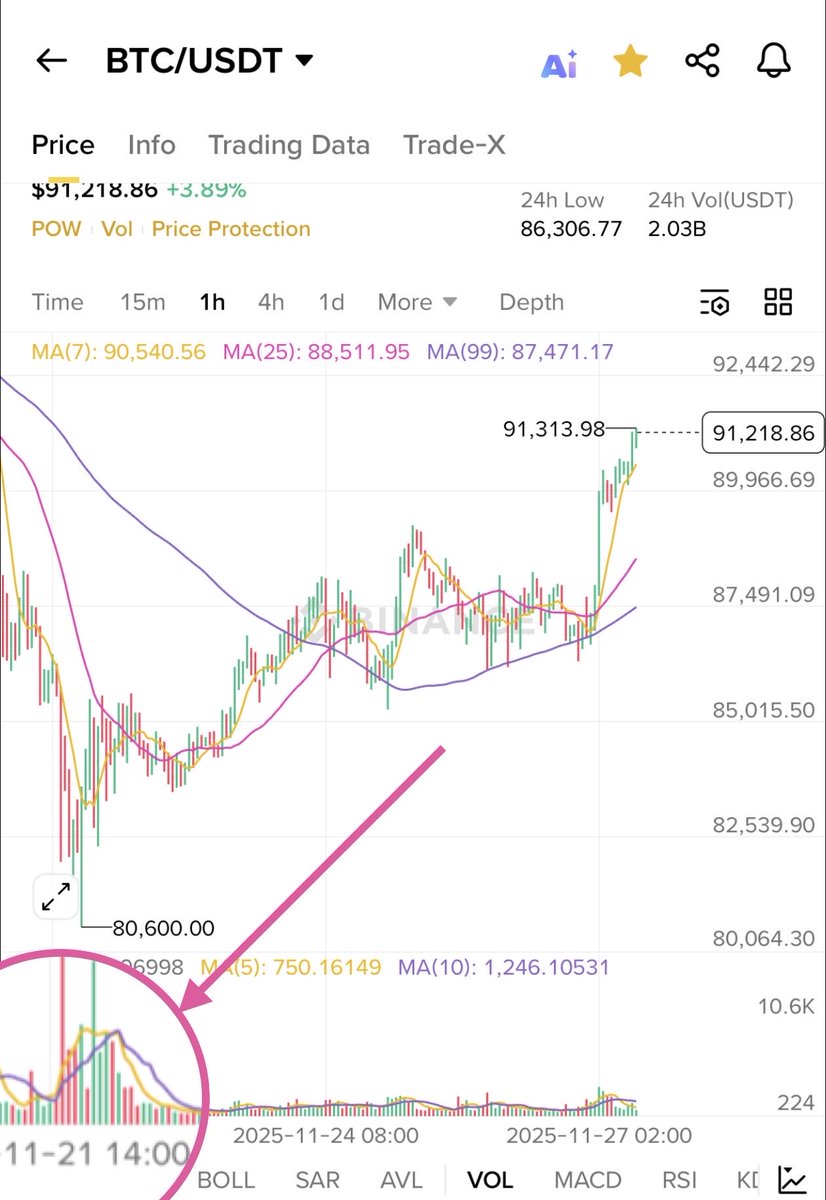Image resolution: width=826 pixels, height=1200 pixels.
Task: Open the AI analysis icon
Action: 559,64
